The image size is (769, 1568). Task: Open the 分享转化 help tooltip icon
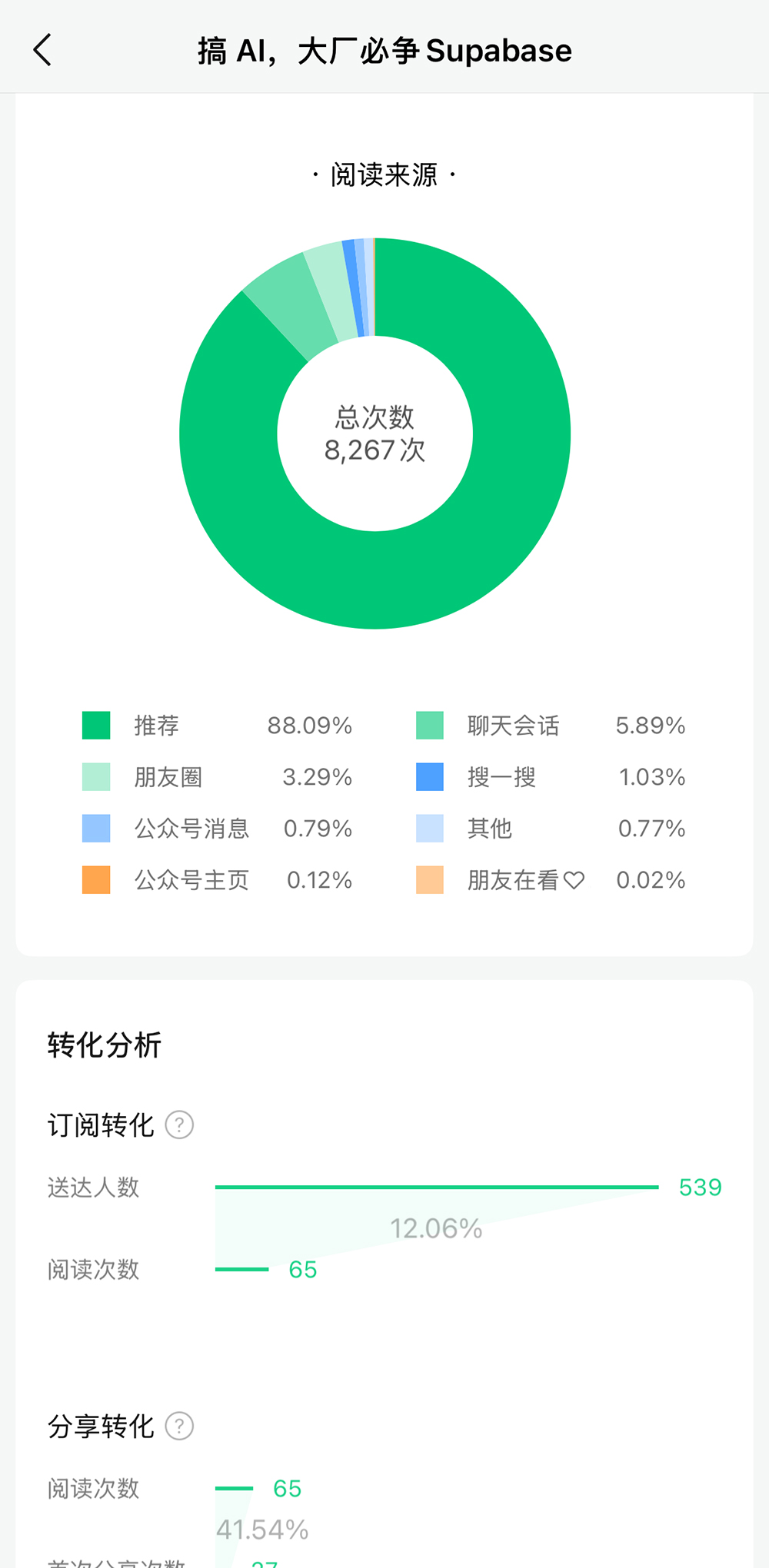point(178,1426)
